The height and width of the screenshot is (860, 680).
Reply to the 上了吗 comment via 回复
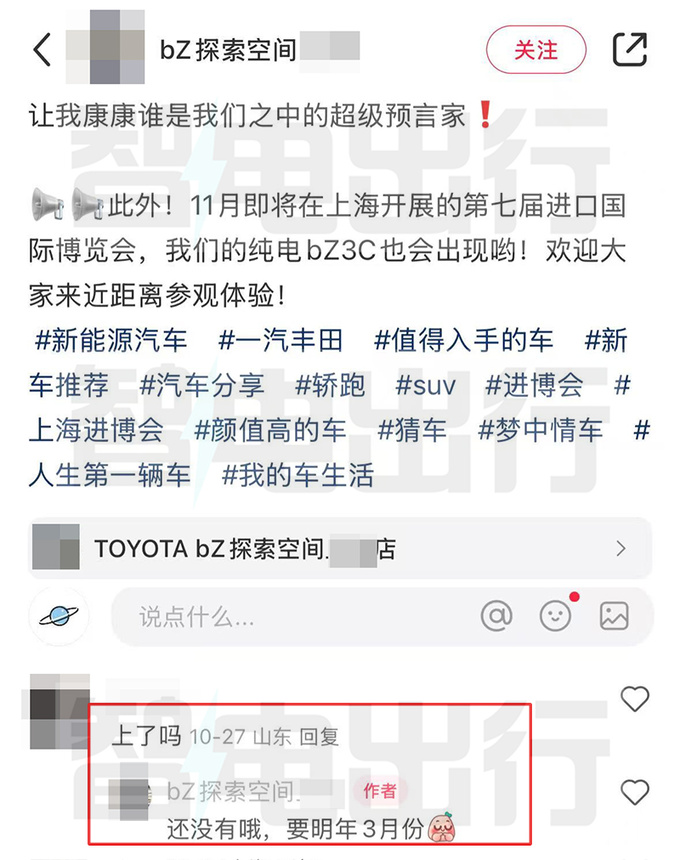(x=320, y=737)
